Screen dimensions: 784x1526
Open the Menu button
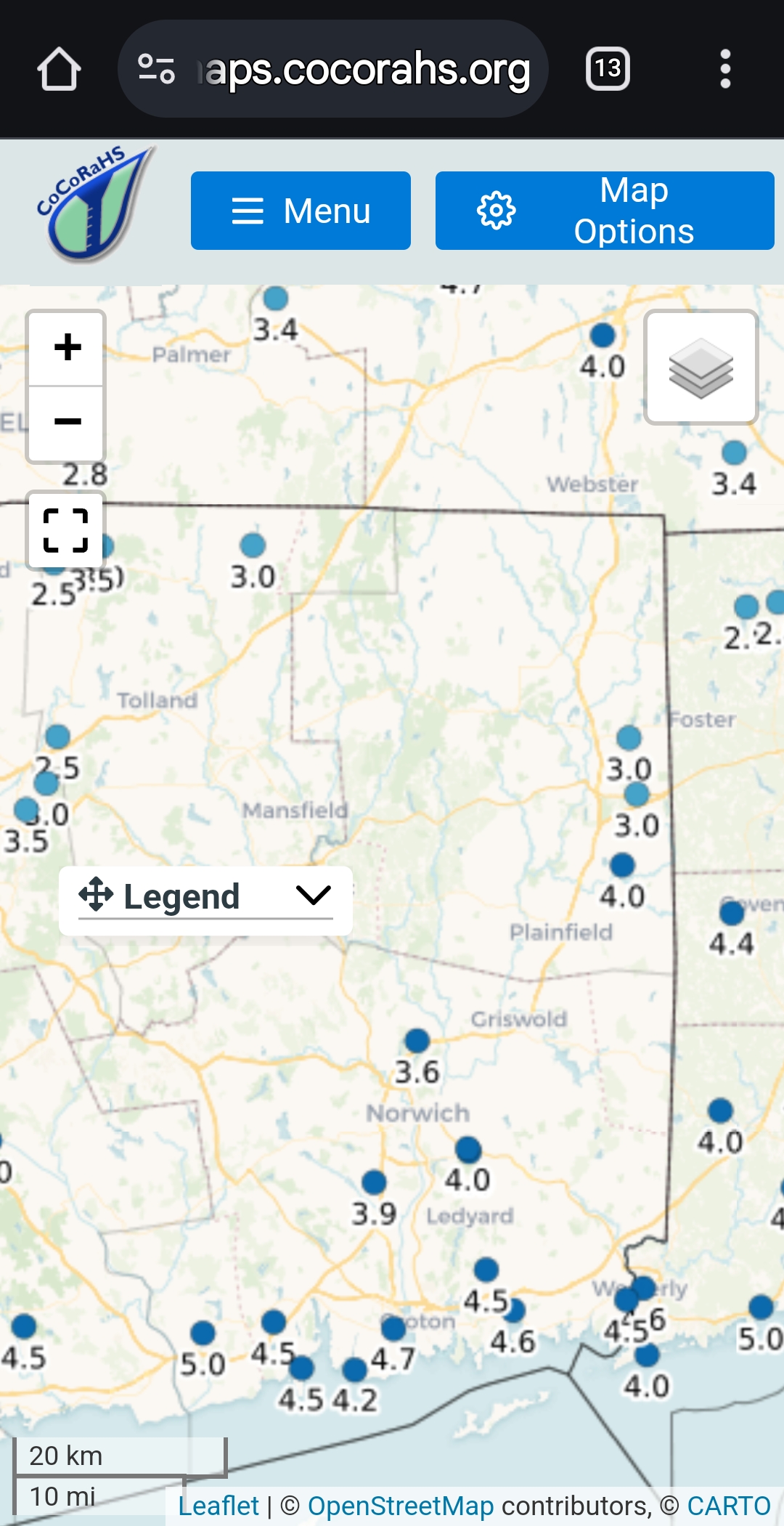pos(301,211)
